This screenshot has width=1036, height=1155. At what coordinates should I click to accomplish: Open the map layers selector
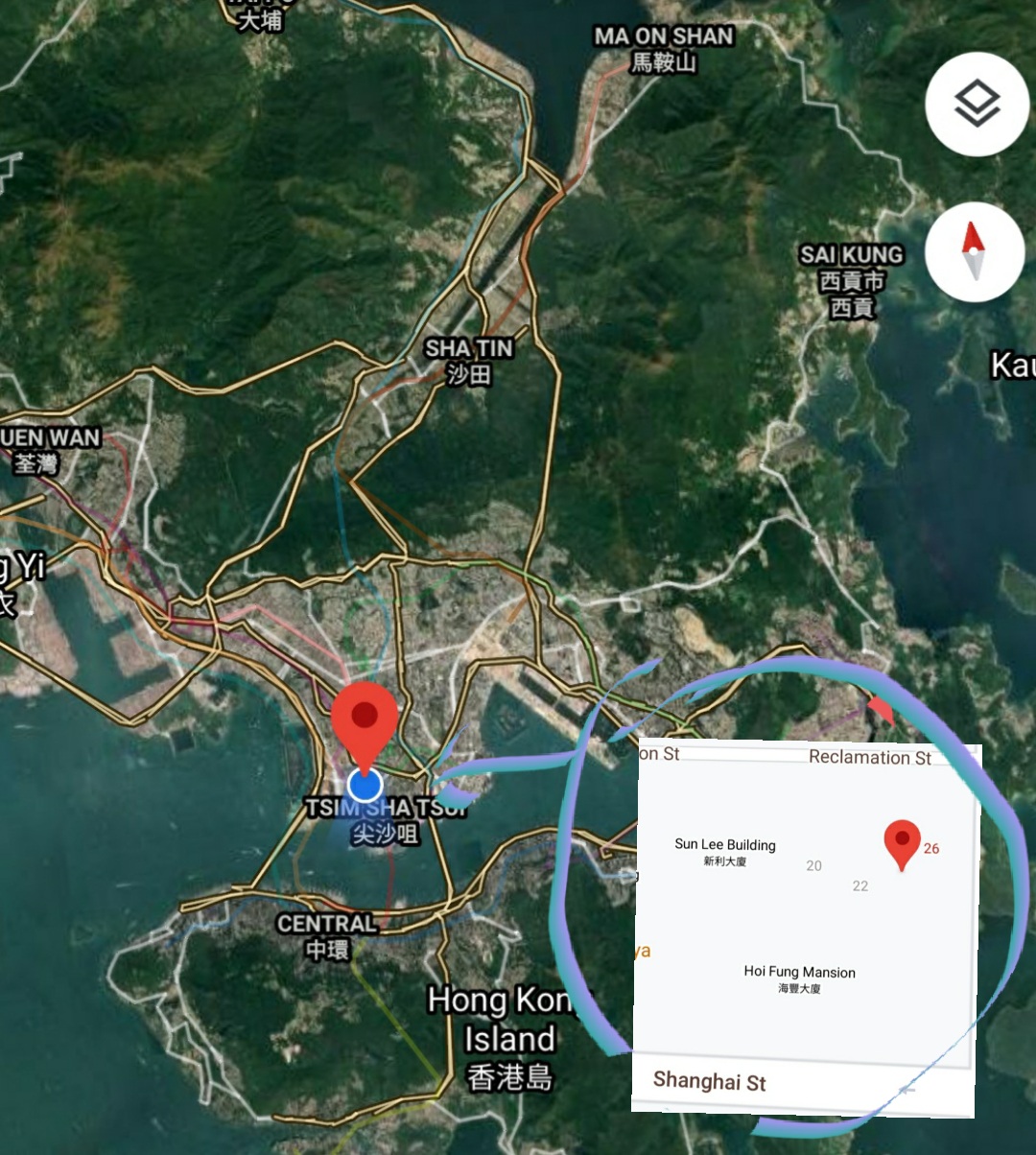[977, 105]
